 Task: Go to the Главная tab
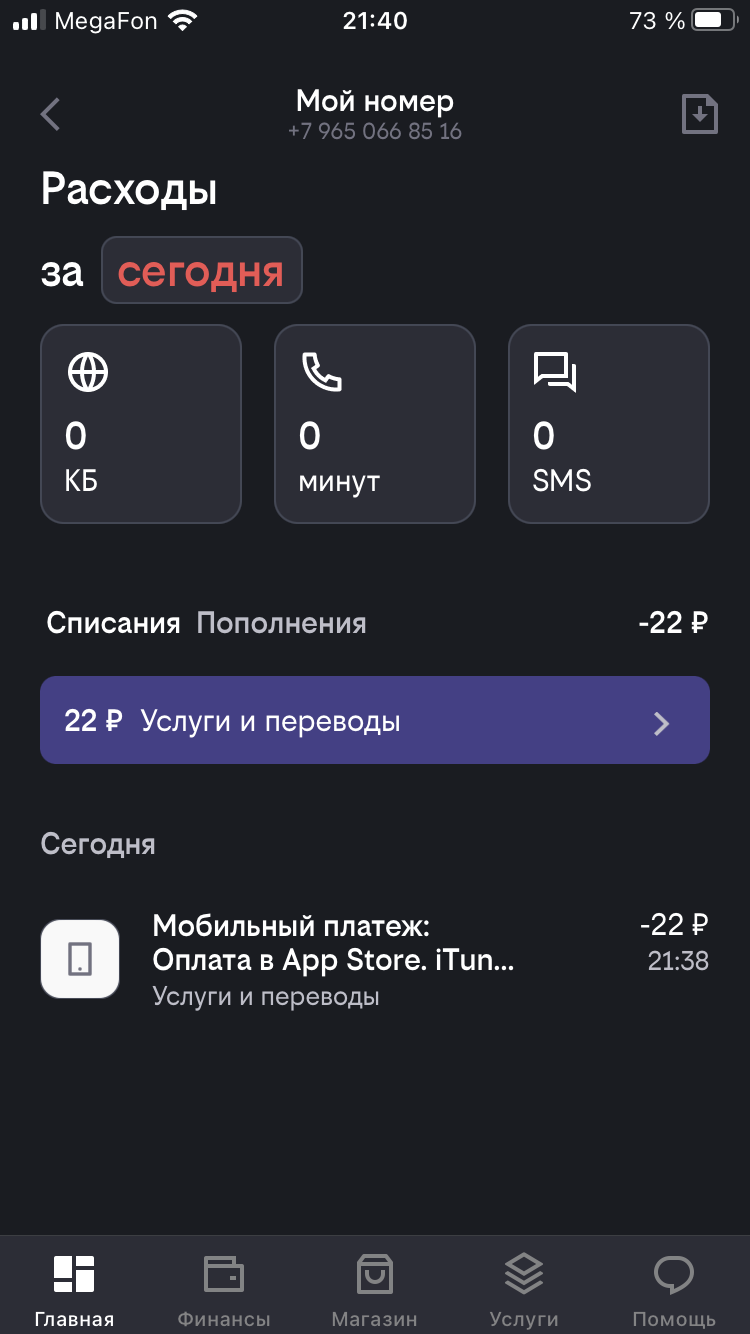[x=74, y=1290]
